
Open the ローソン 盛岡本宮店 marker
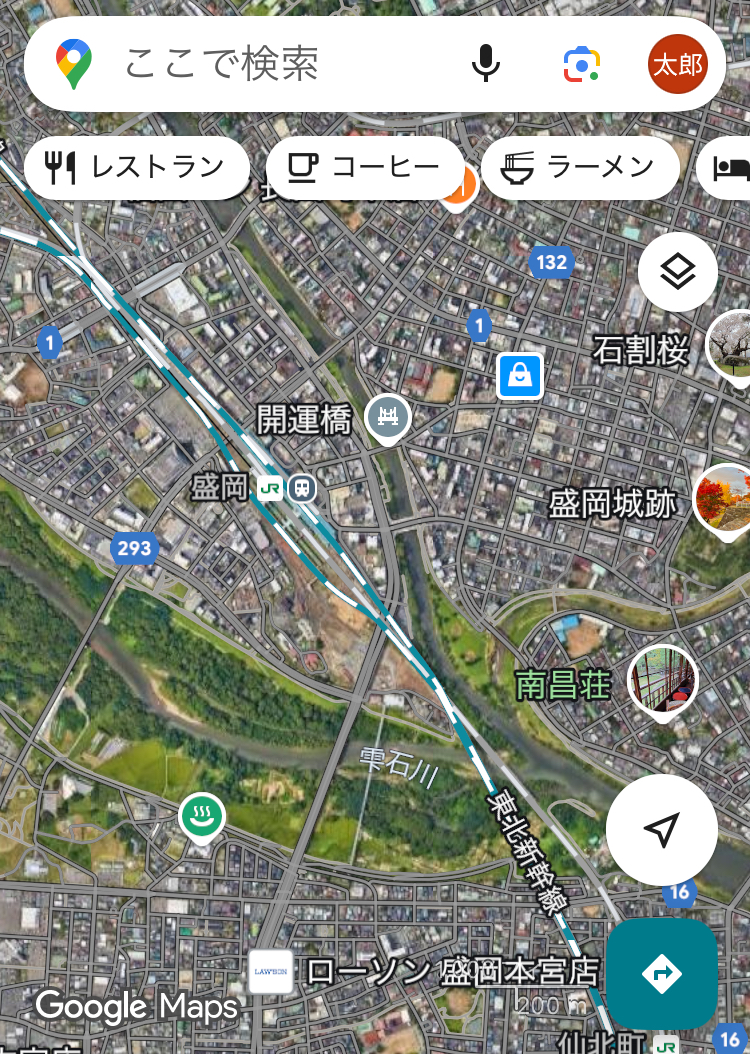pyautogui.click(x=271, y=971)
